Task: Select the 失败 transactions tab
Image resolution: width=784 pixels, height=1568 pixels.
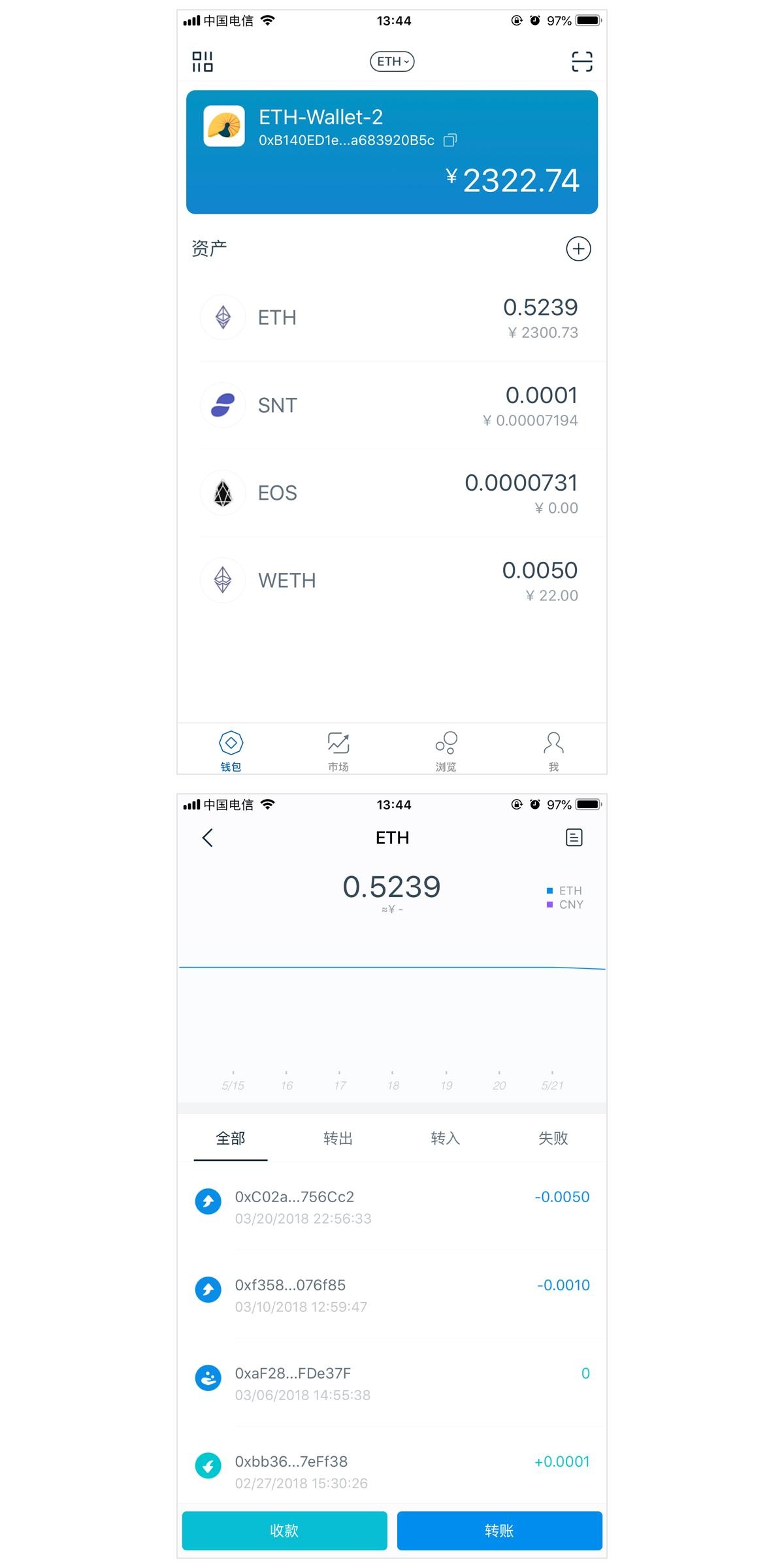Action: 553,1138
